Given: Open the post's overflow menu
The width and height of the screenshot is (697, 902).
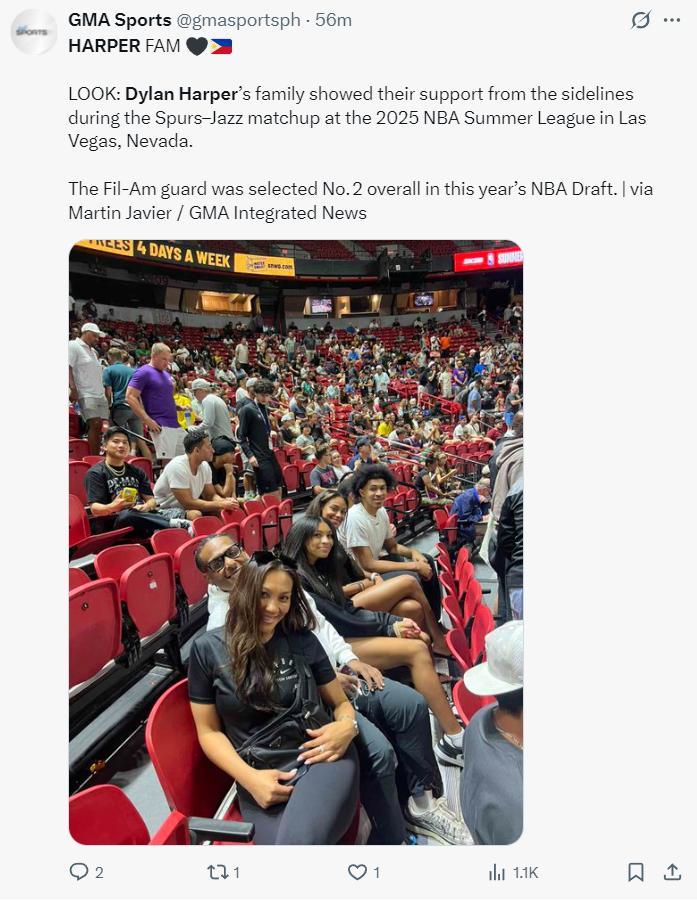Looking at the screenshot, I should [672, 20].
